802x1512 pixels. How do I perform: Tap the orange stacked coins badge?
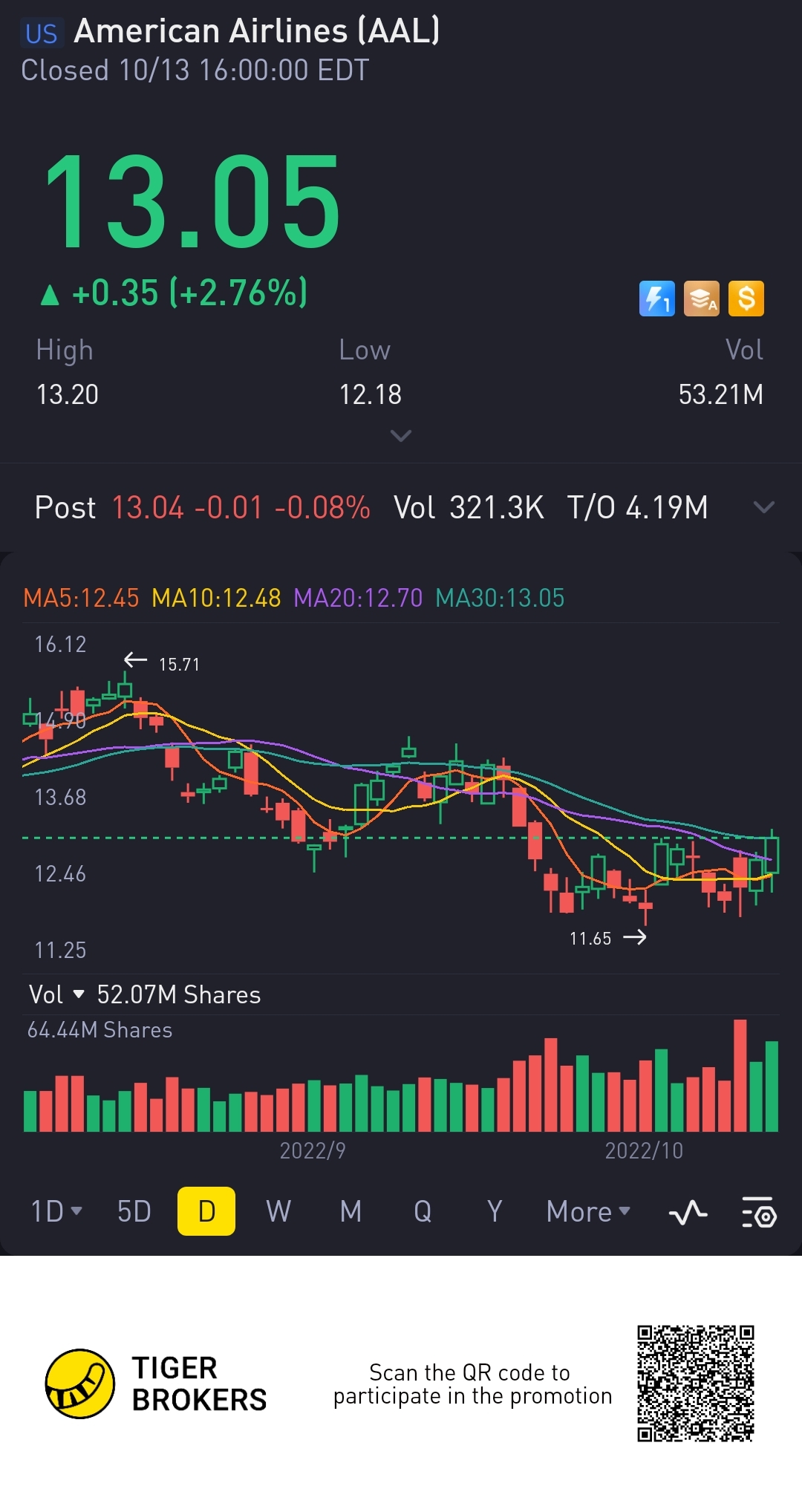click(702, 299)
